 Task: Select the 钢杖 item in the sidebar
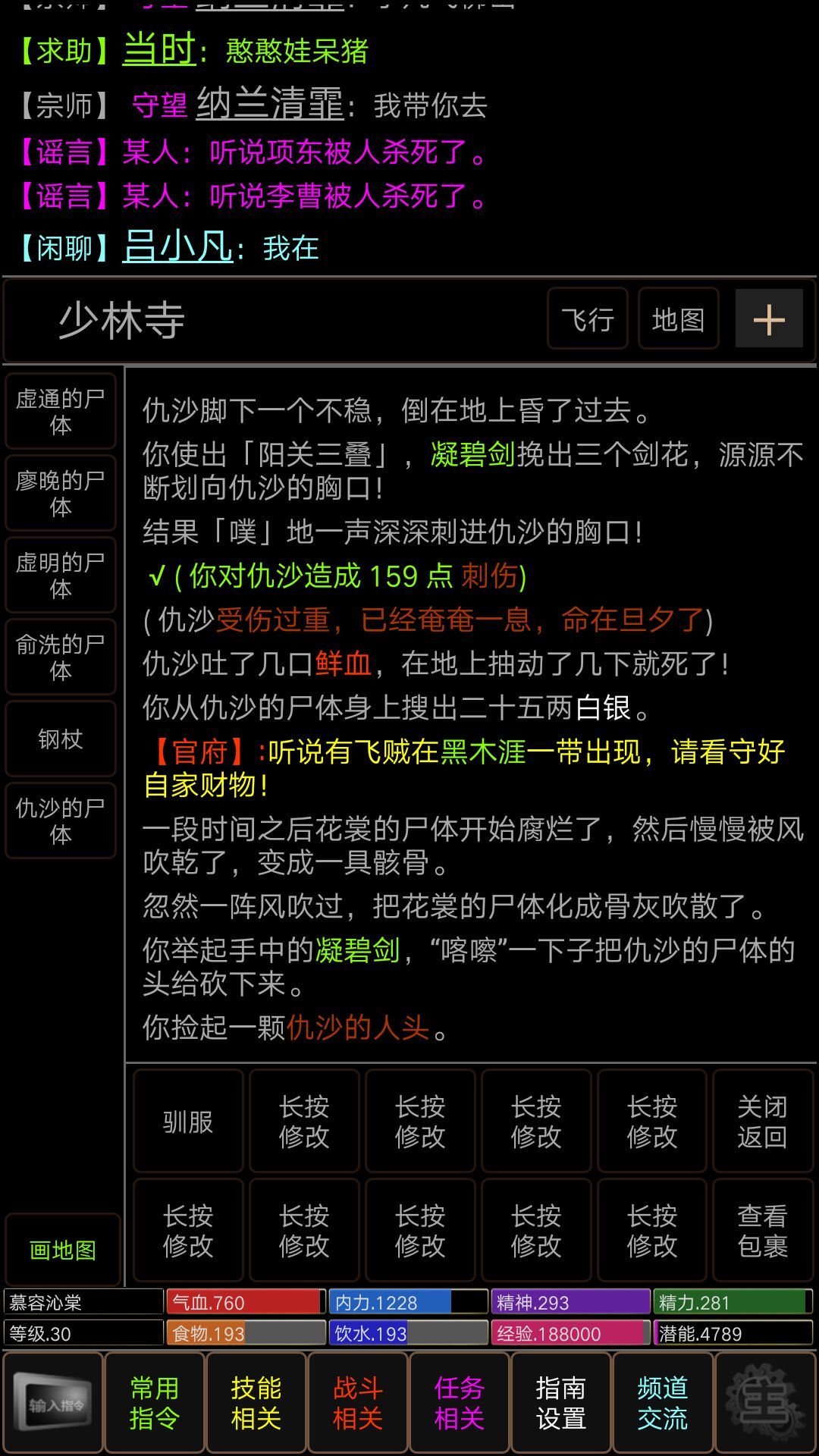point(60,738)
